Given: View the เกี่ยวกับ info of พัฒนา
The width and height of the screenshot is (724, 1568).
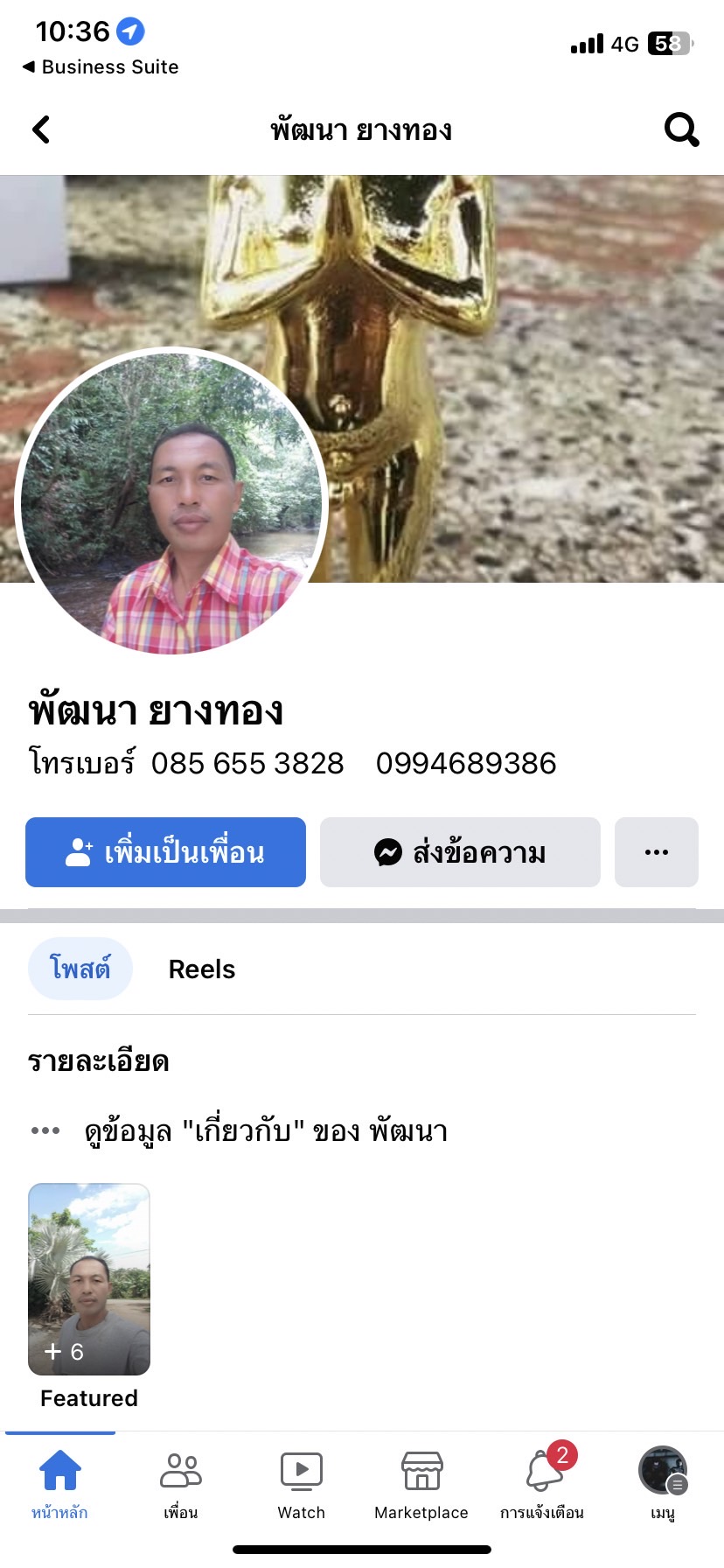Looking at the screenshot, I should 266,1130.
